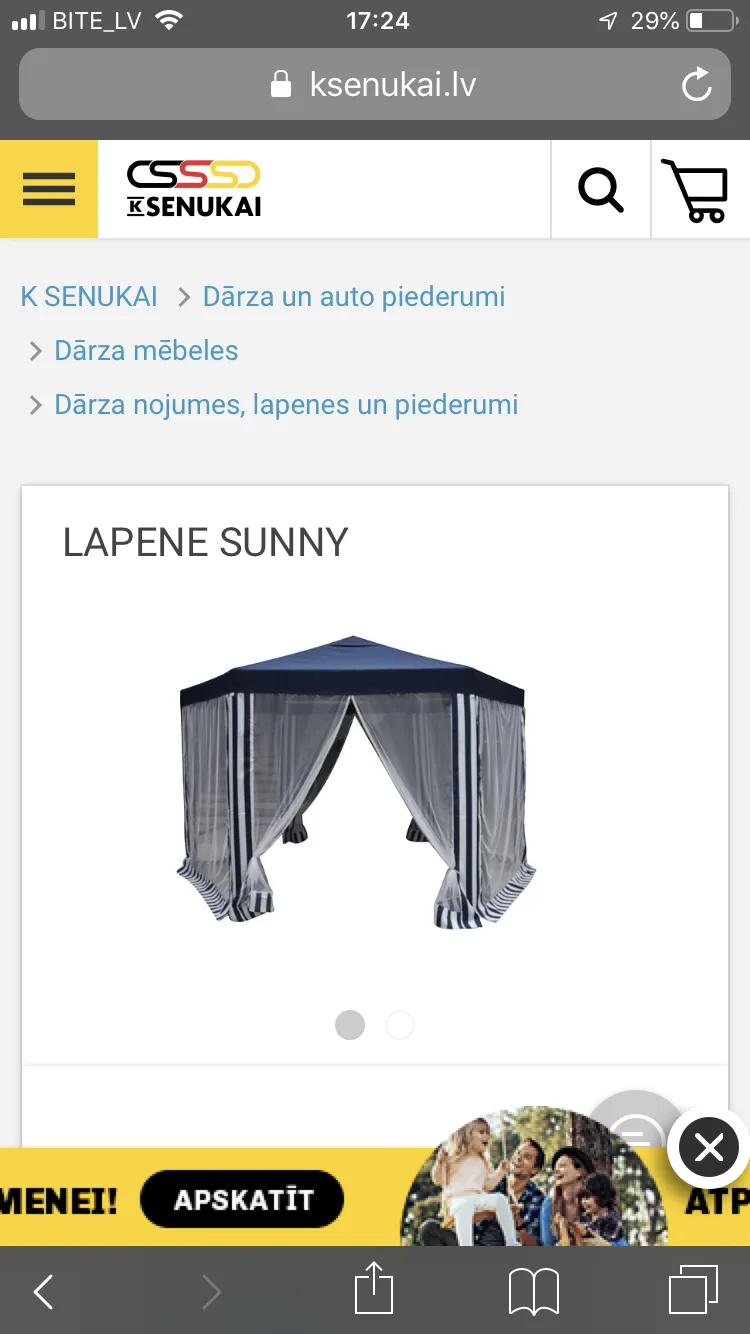Select the second image indicator dot
This screenshot has height=1334, width=750.
[400, 1025]
